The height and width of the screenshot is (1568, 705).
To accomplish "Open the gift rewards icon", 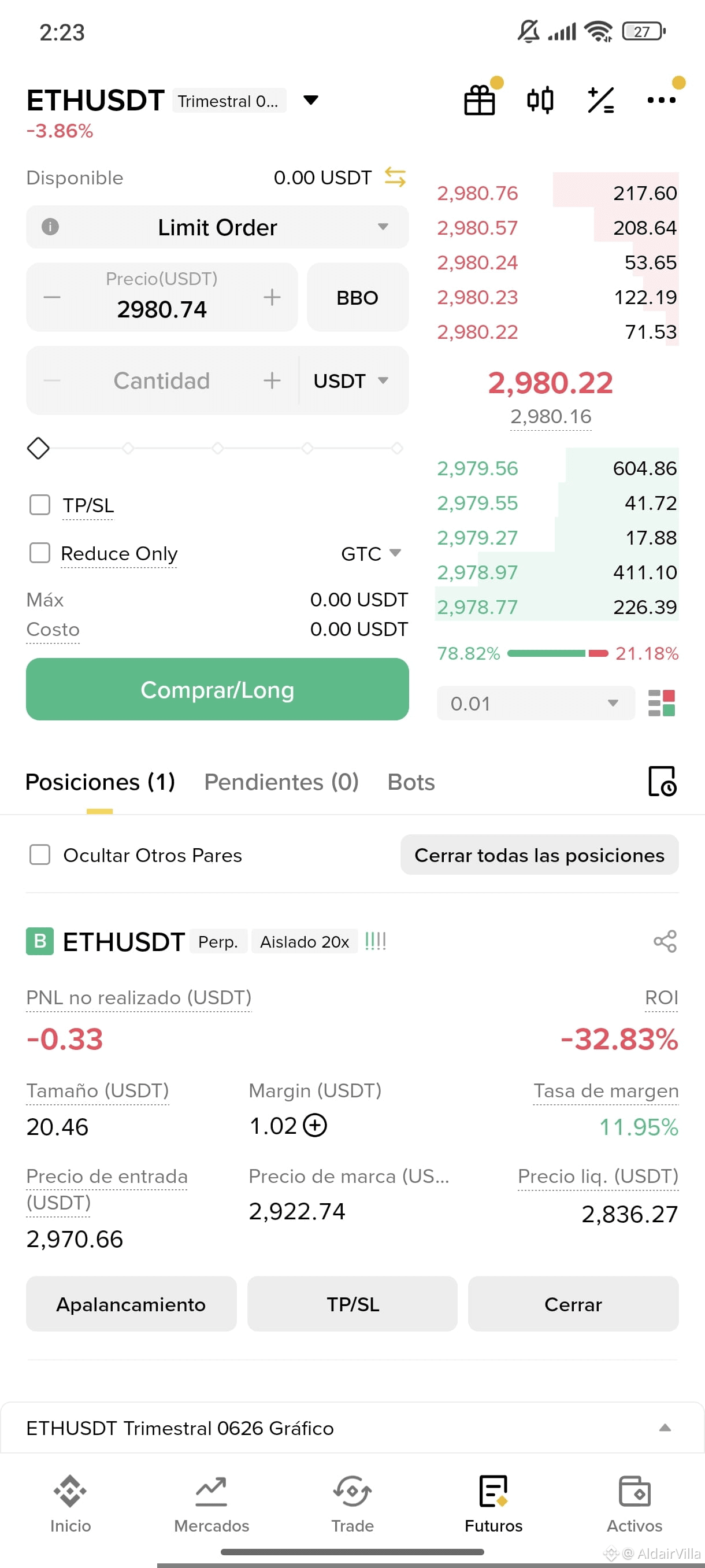I will point(479,100).
